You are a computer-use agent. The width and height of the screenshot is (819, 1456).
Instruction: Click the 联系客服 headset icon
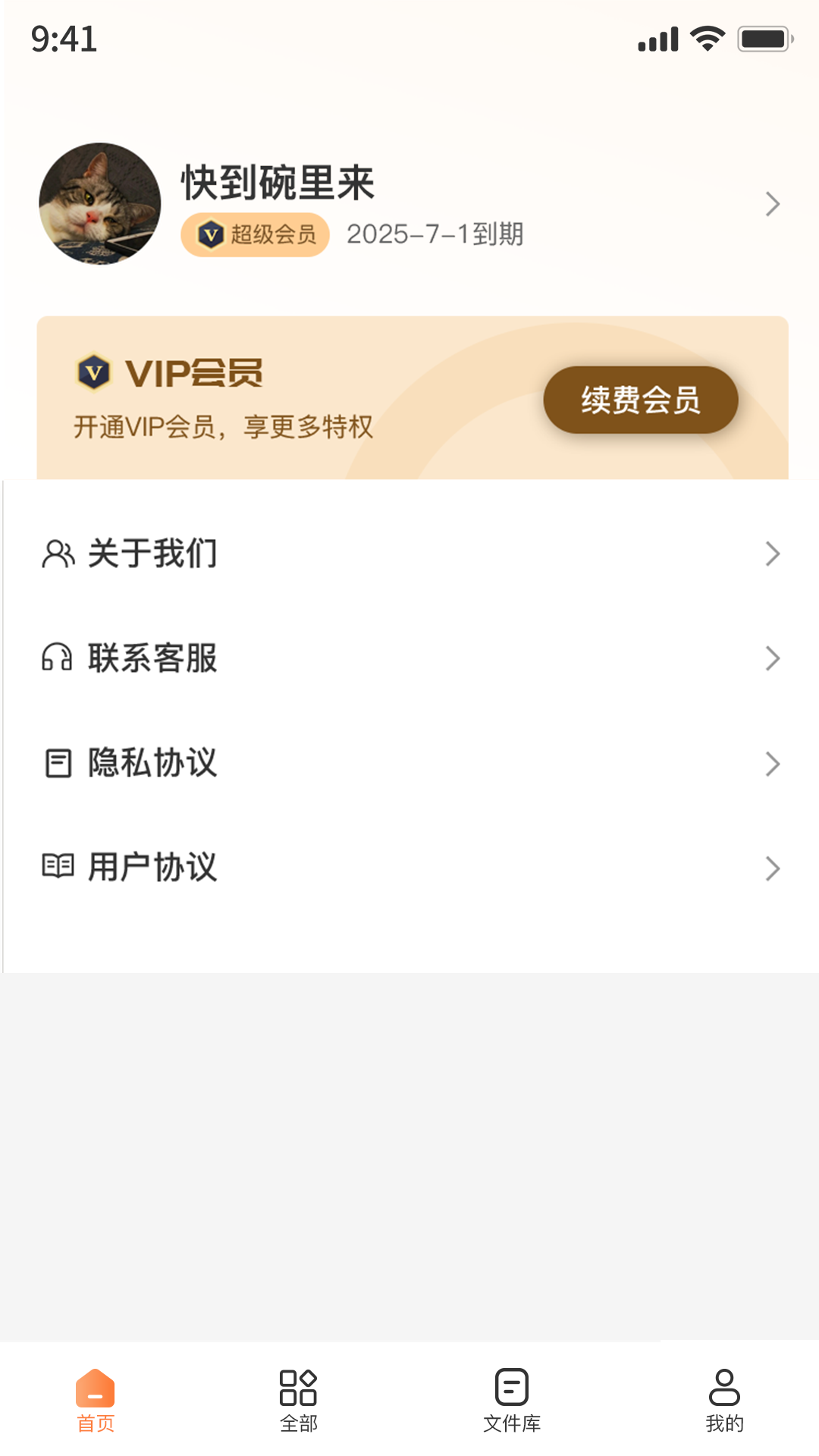[x=58, y=658]
